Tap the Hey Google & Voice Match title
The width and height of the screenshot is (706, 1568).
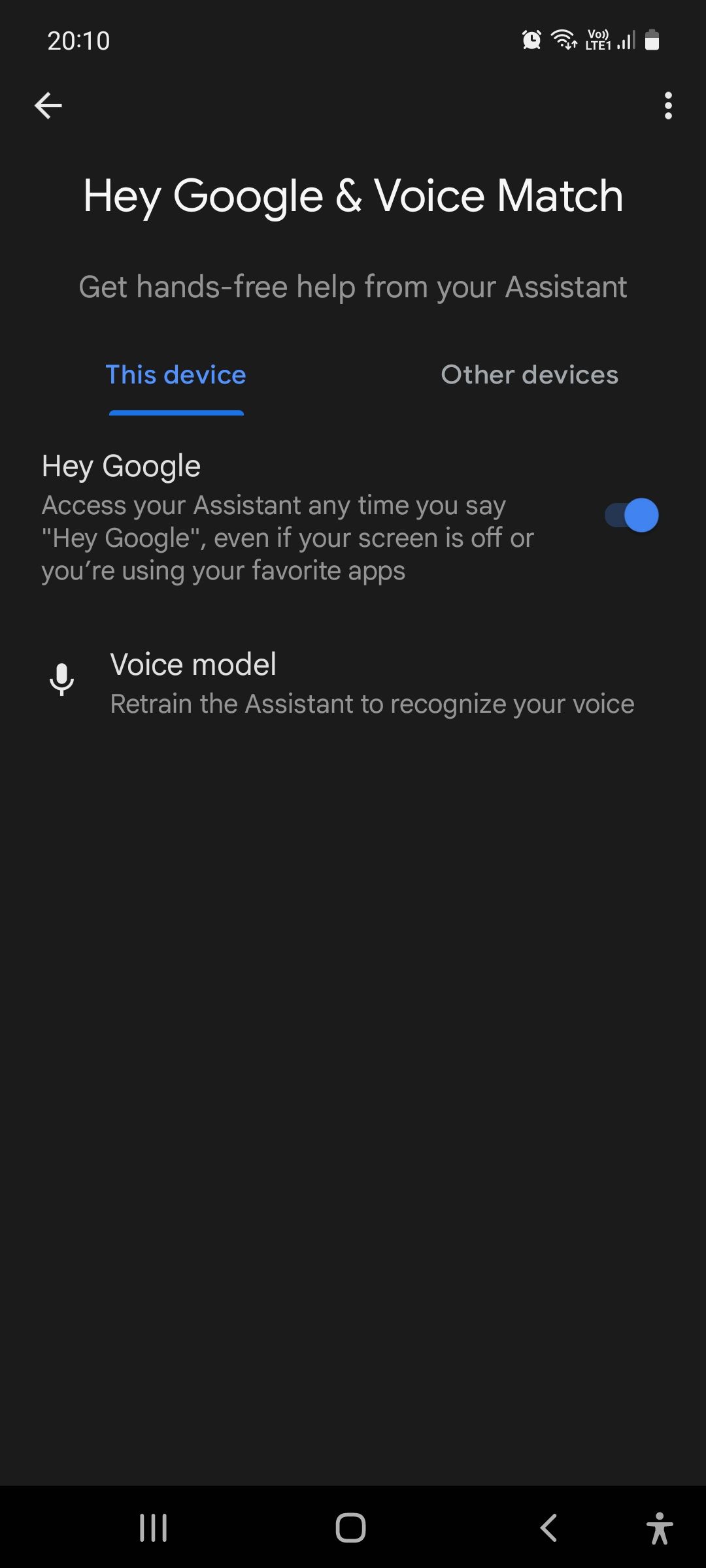pos(353,195)
